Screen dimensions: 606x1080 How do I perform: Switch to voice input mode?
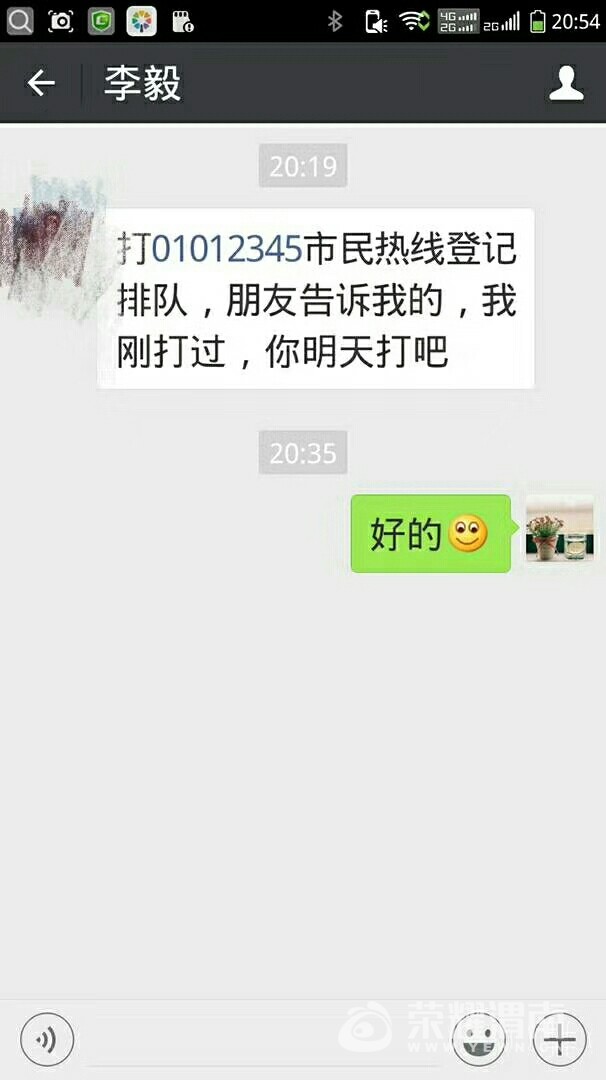pos(47,1039)
